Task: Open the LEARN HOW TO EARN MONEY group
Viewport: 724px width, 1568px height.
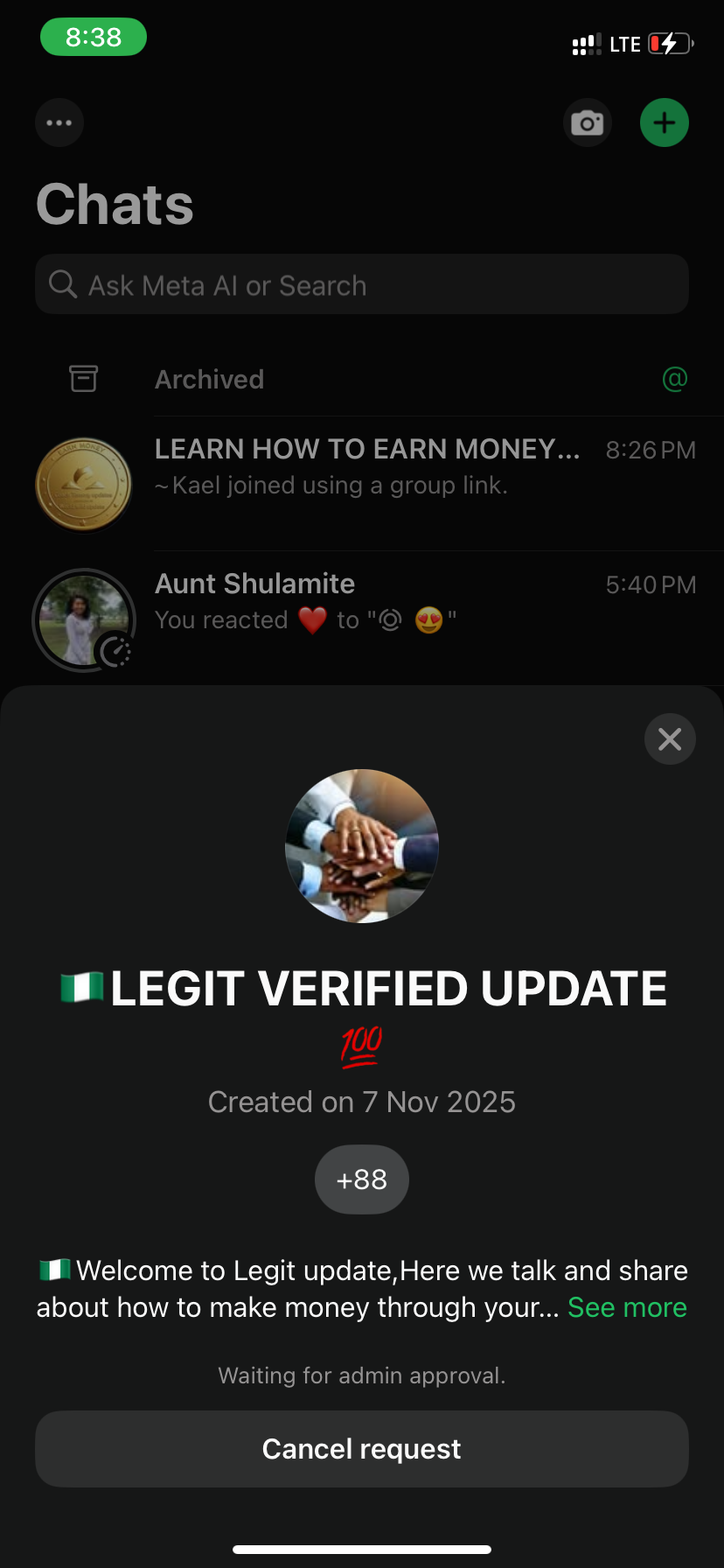Action: pyautogui.click(x=367, y=465)
